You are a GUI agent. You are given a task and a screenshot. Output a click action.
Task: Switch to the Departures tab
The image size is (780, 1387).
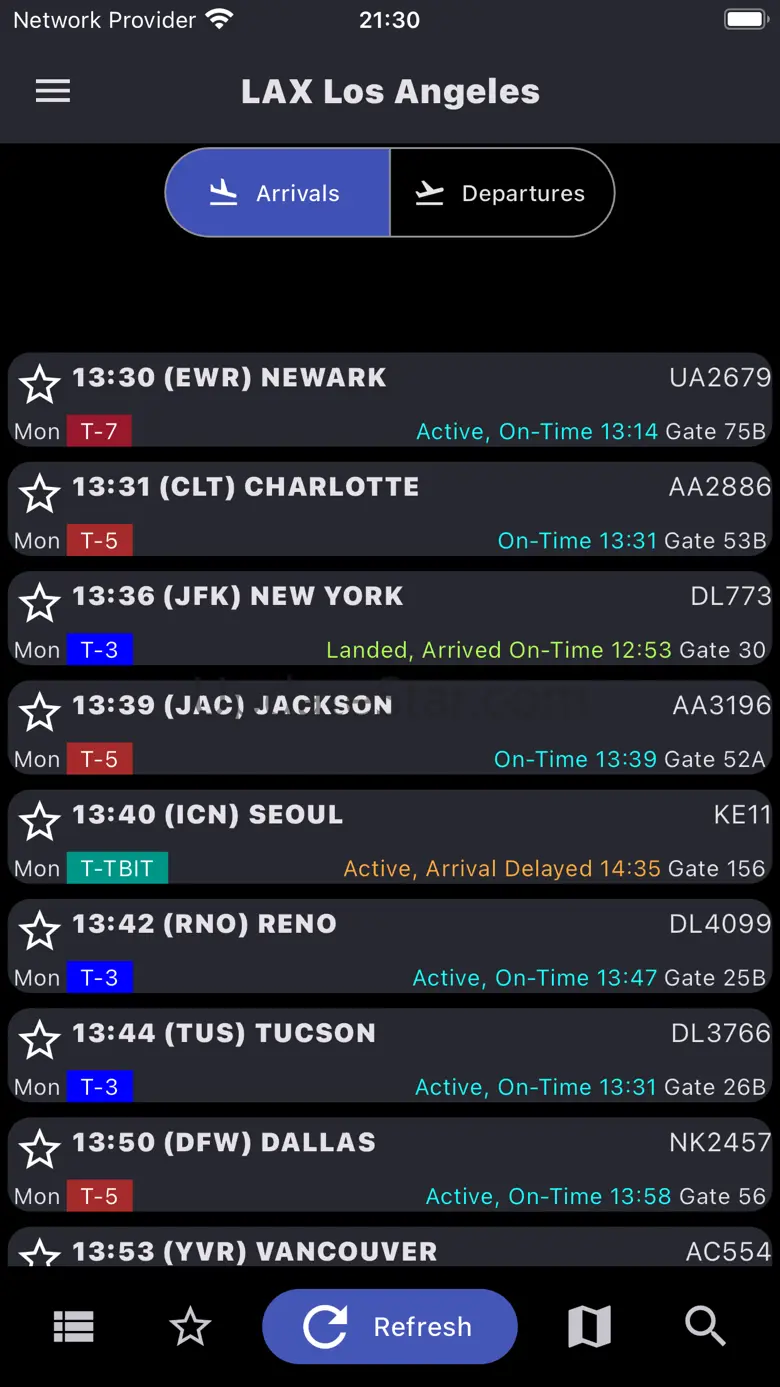(501, 193)
